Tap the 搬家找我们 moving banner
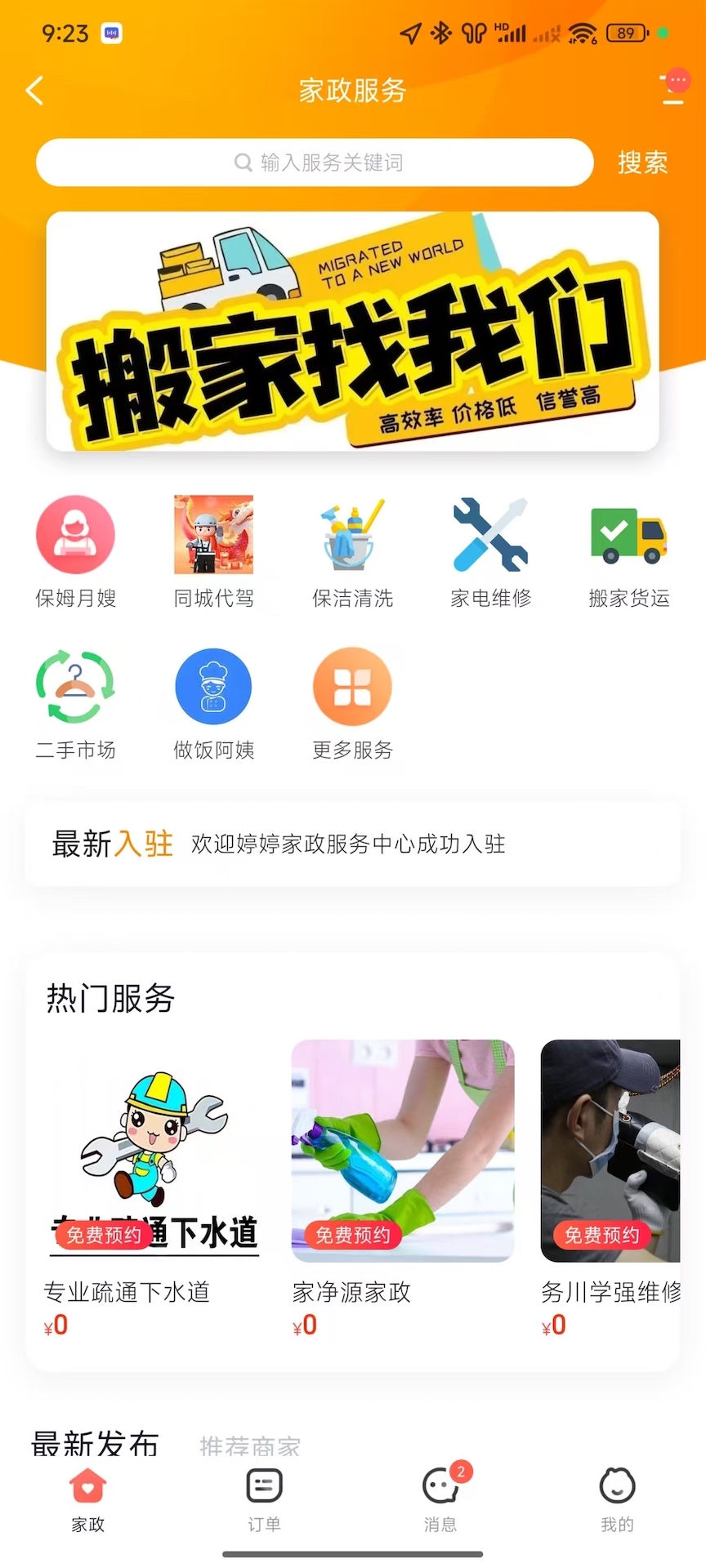This screenshot has width=706, height=1568. click(x=353, y=330)
